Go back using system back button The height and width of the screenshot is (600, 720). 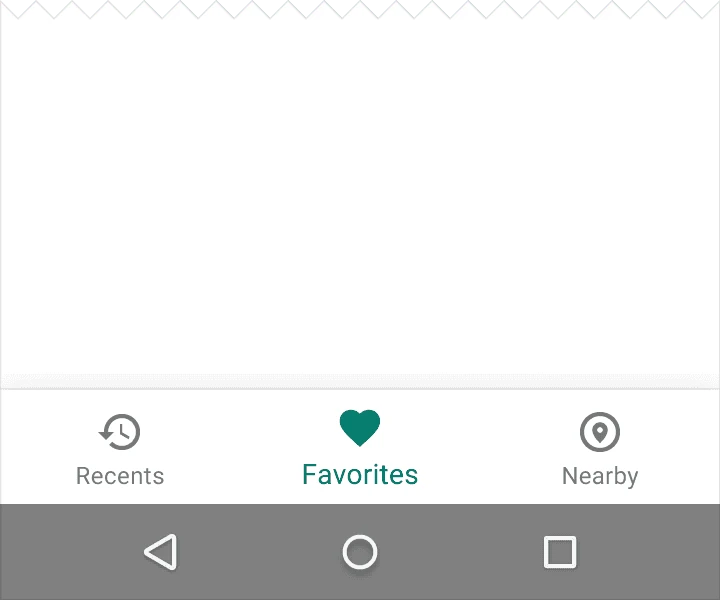160,552
